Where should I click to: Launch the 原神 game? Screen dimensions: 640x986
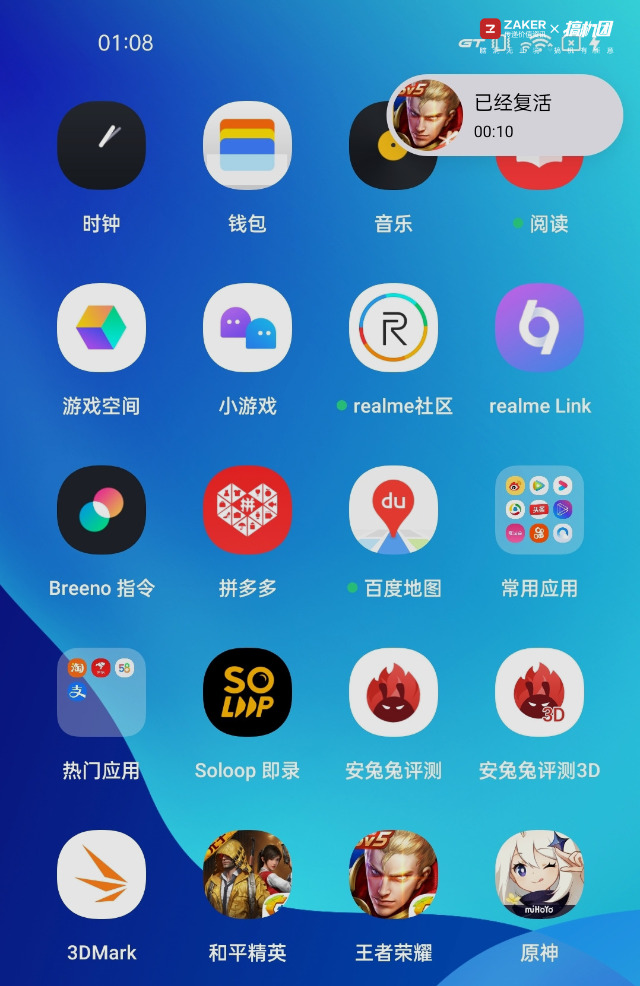tap(539, 874)
